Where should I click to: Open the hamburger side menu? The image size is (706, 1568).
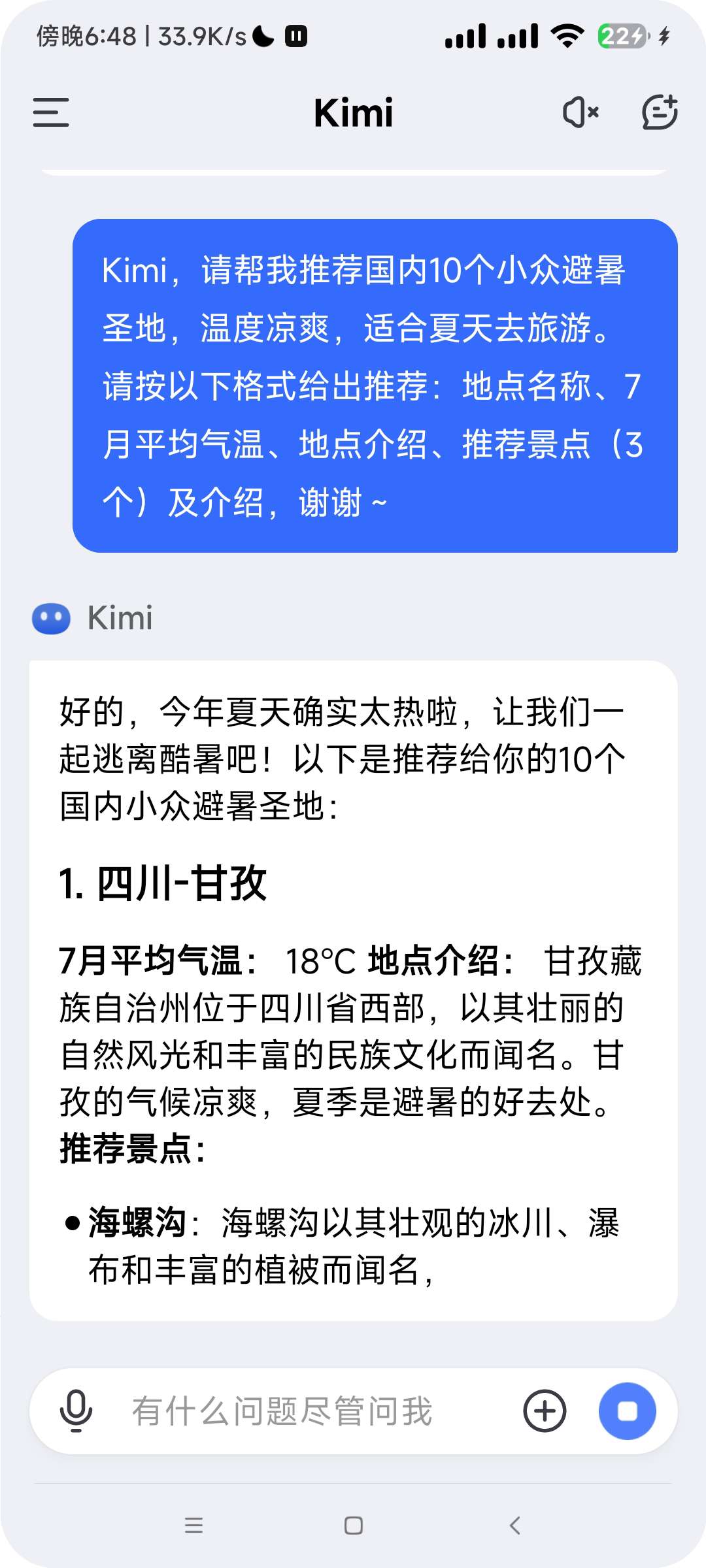pos(51,112)
